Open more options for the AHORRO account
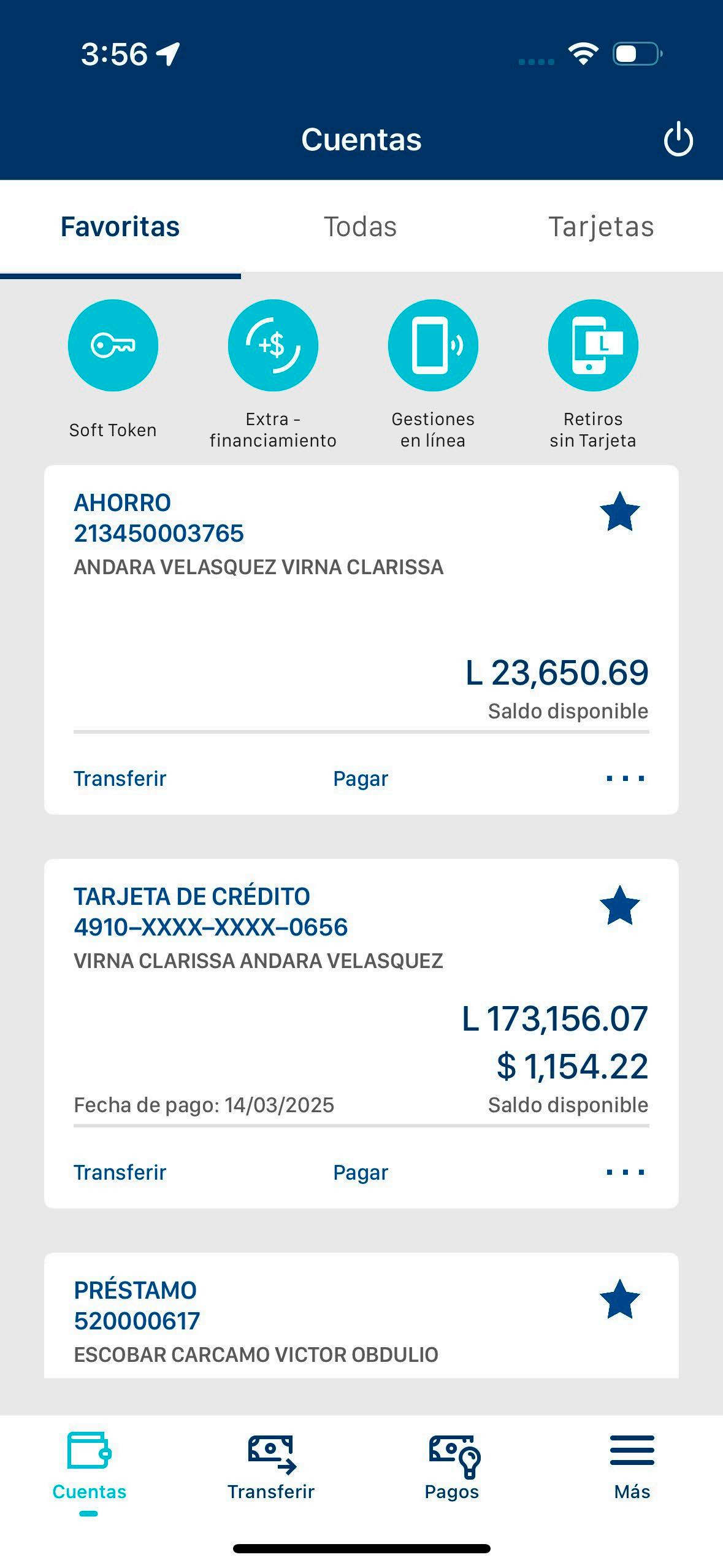Viewport: 723px width, 1568px height. [625, 778]
